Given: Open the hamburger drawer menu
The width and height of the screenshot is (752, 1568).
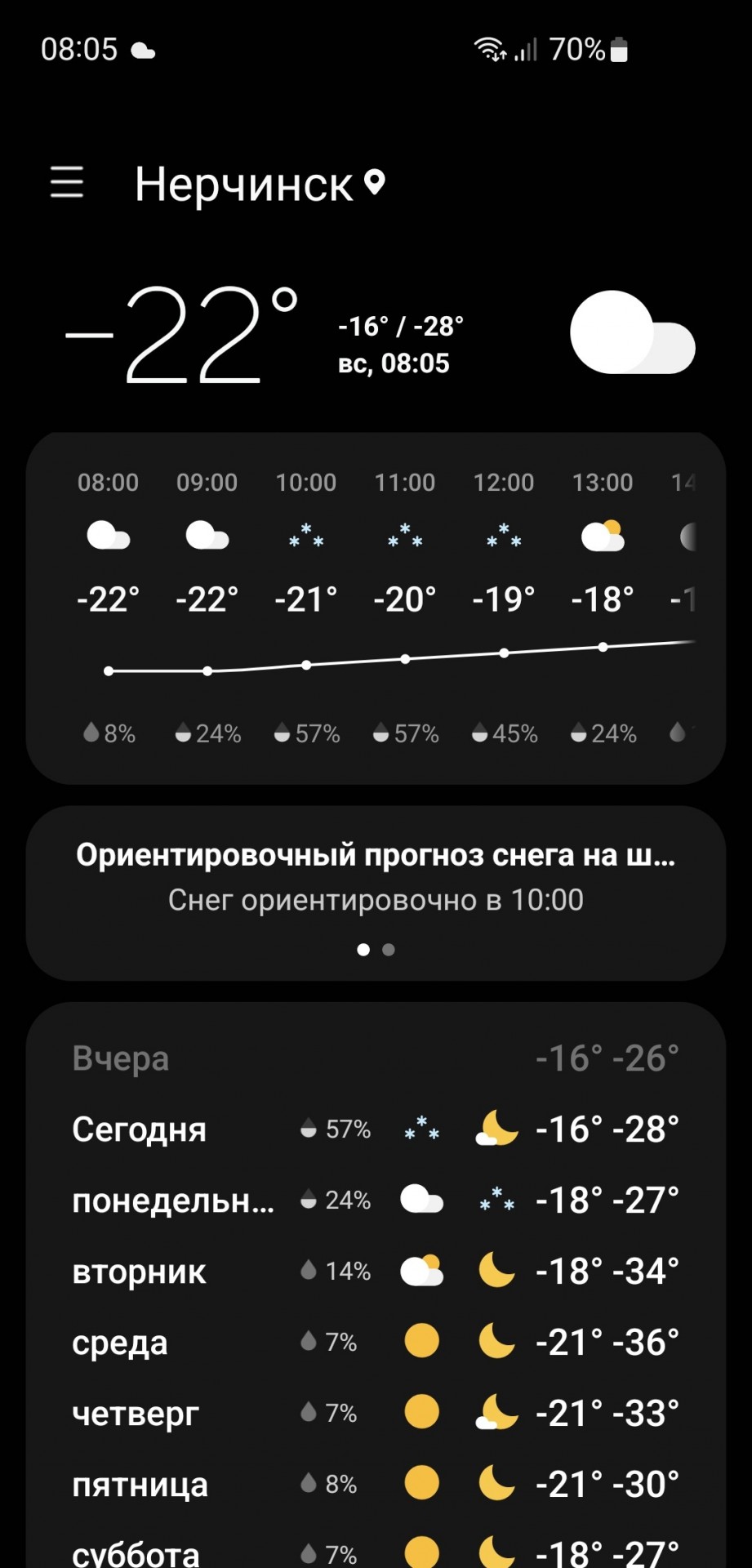Looking at the screenshot, I should 67,182.
